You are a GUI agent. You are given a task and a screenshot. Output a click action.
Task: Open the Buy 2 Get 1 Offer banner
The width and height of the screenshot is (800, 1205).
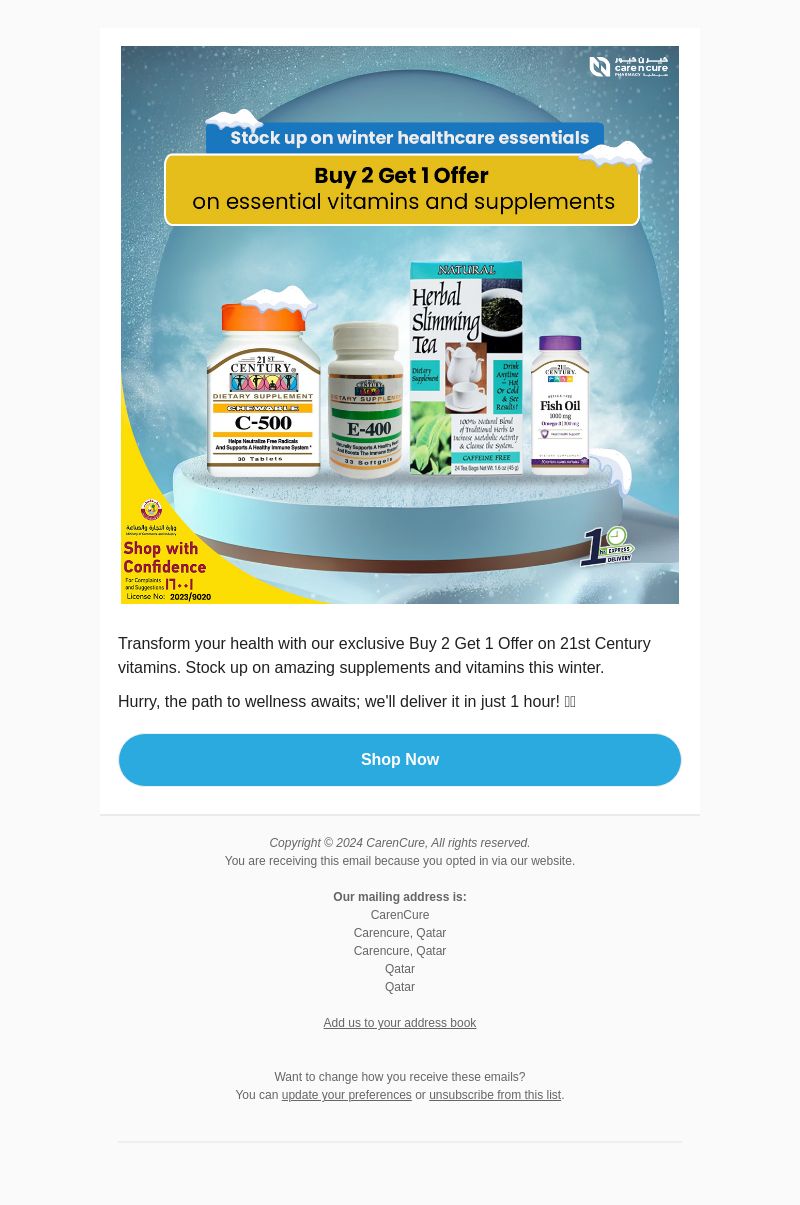400,325
